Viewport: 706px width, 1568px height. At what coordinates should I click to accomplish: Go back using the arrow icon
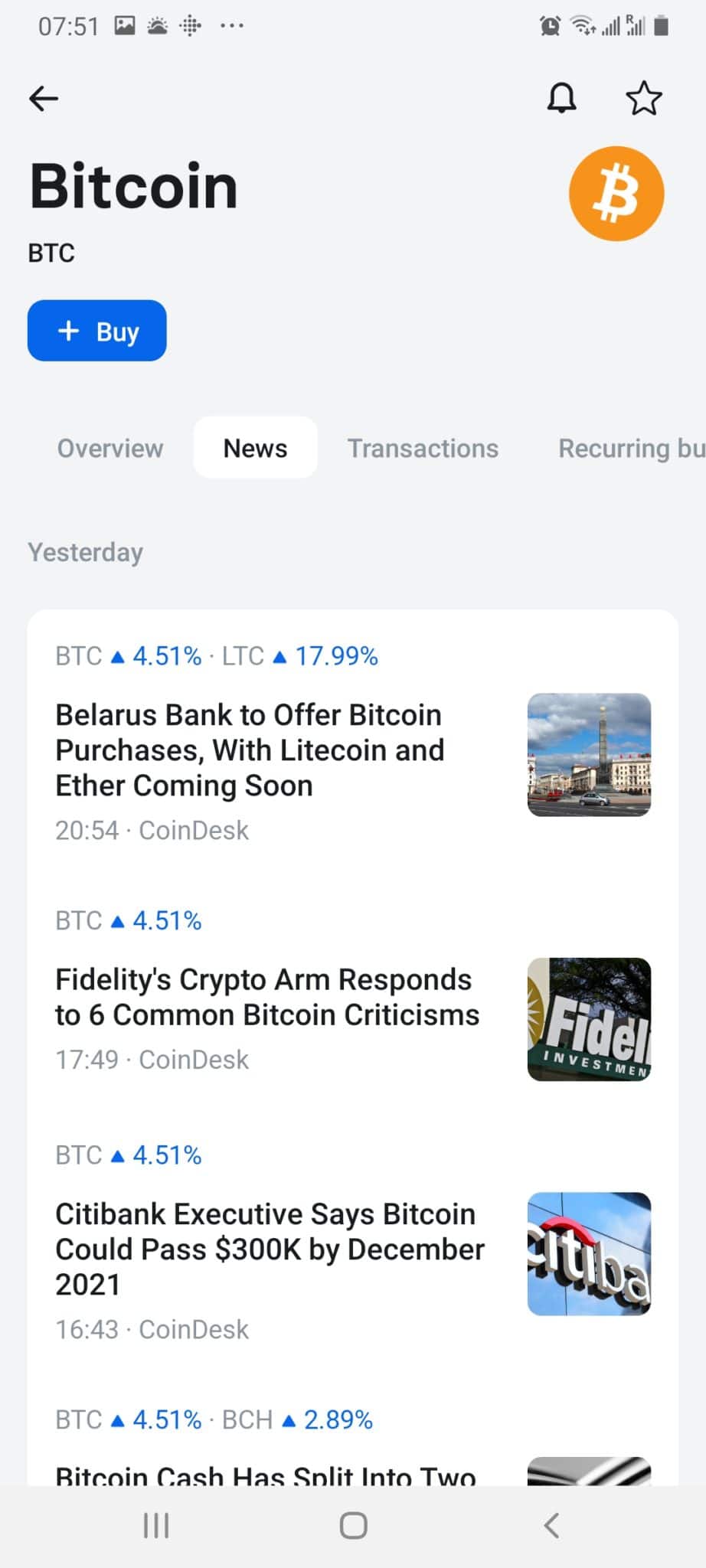(x=44, y=98)
